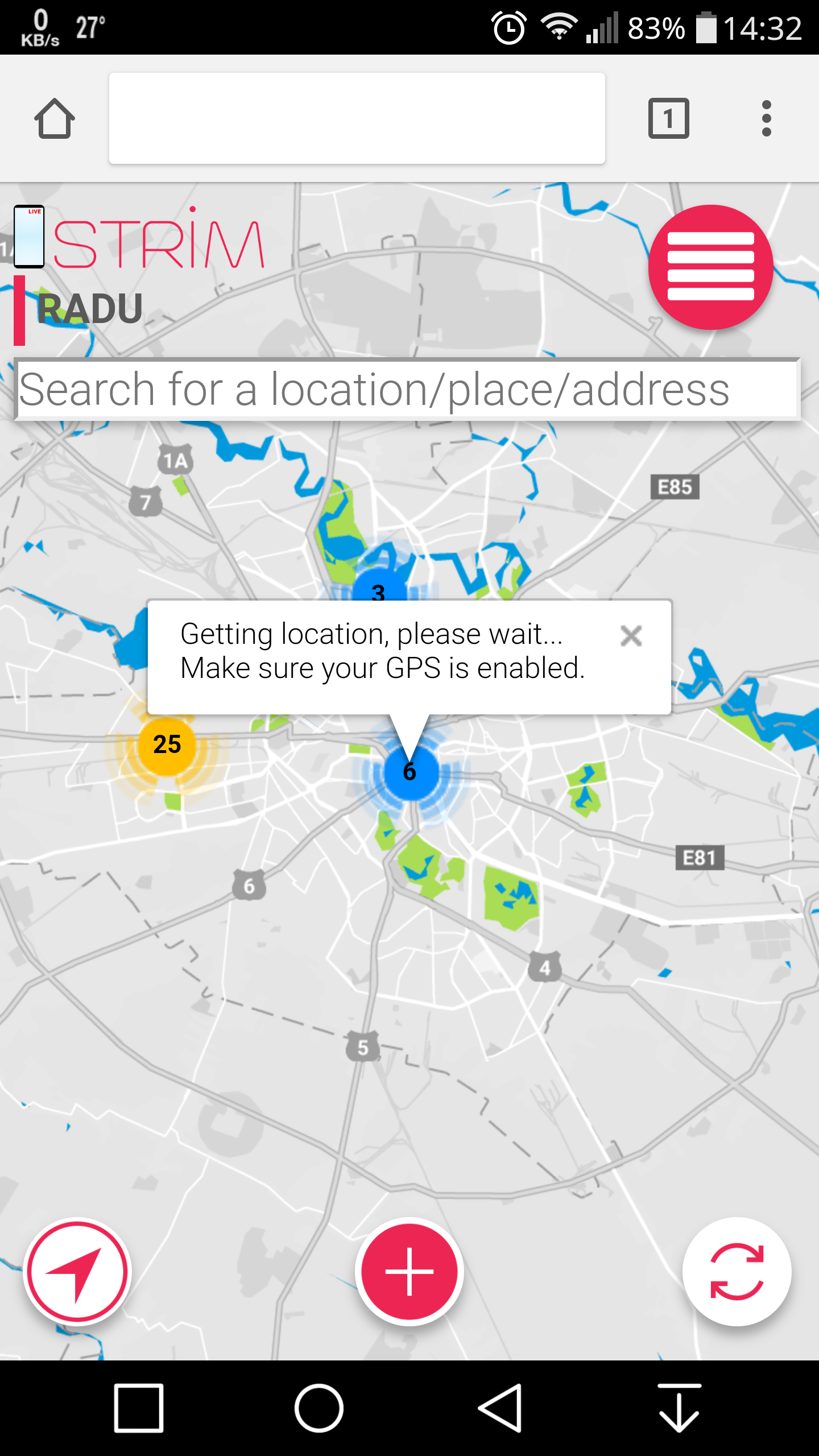Go back using system back button
Screen dimensions: 819x1456
500,1408
